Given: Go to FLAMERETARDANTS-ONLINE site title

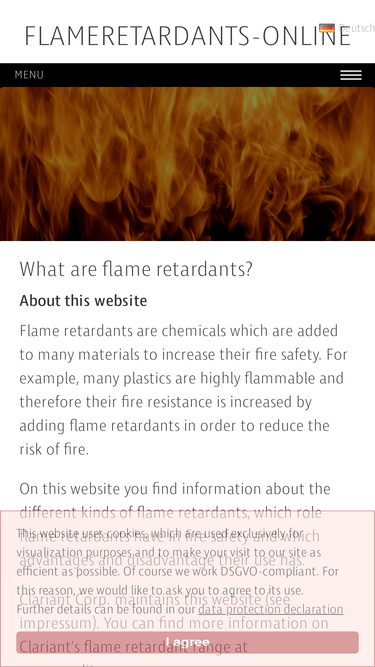Looking at the screenshot, I should click(188, 37).
